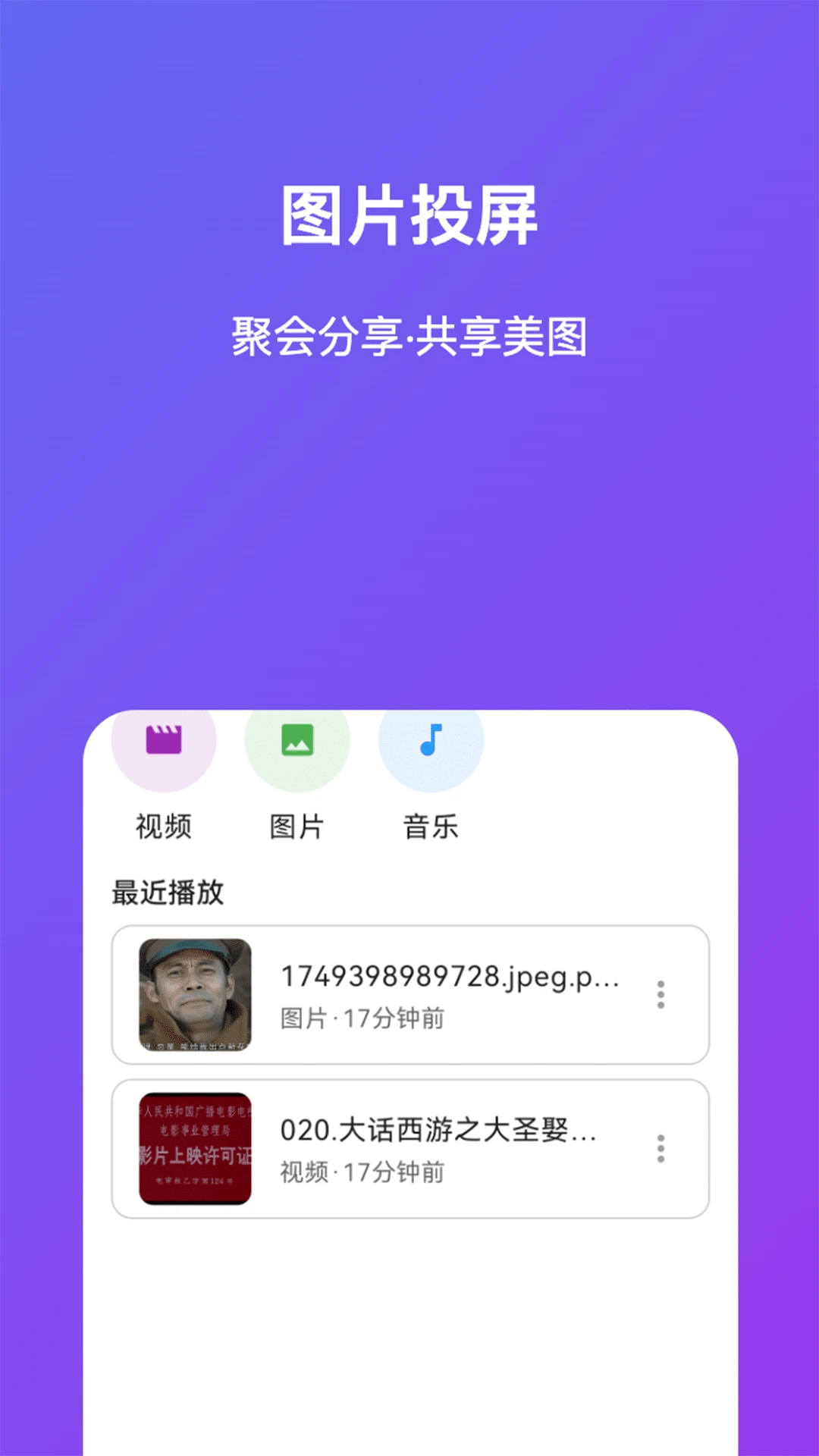Open actions for the second recent item
Viewport: 819px width, 1456px height.
pyautogui.click(x=661, y=1148)
